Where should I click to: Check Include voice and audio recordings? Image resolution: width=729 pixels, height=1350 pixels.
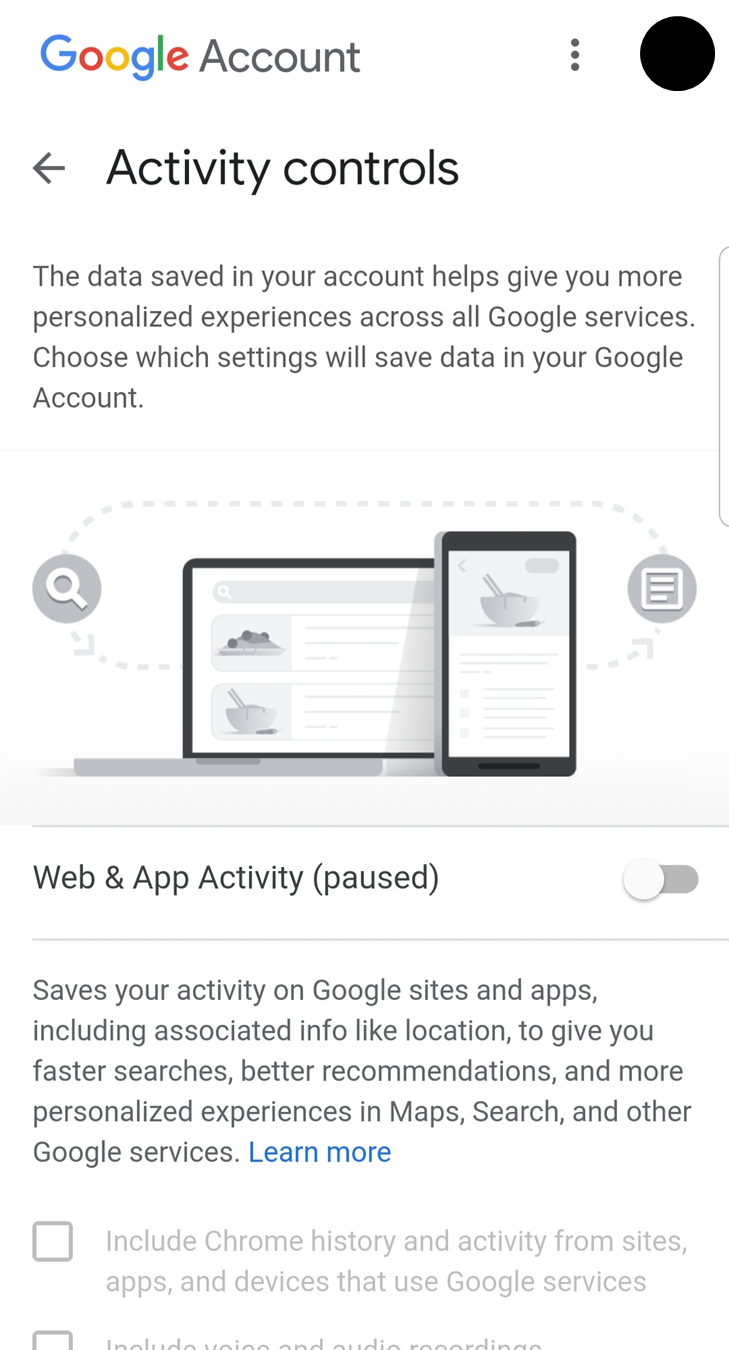tap(53, 1341)
